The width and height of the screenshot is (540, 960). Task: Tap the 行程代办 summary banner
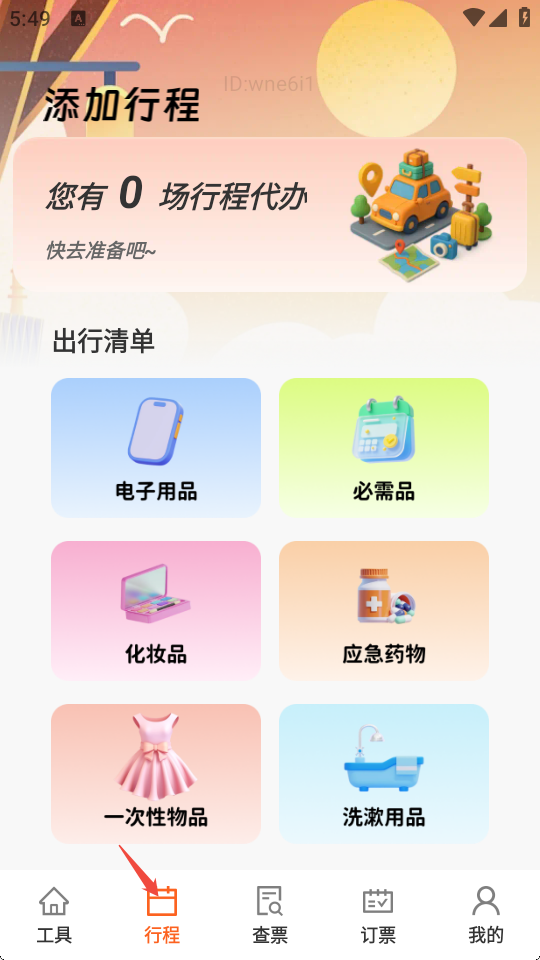pos(270,214)
